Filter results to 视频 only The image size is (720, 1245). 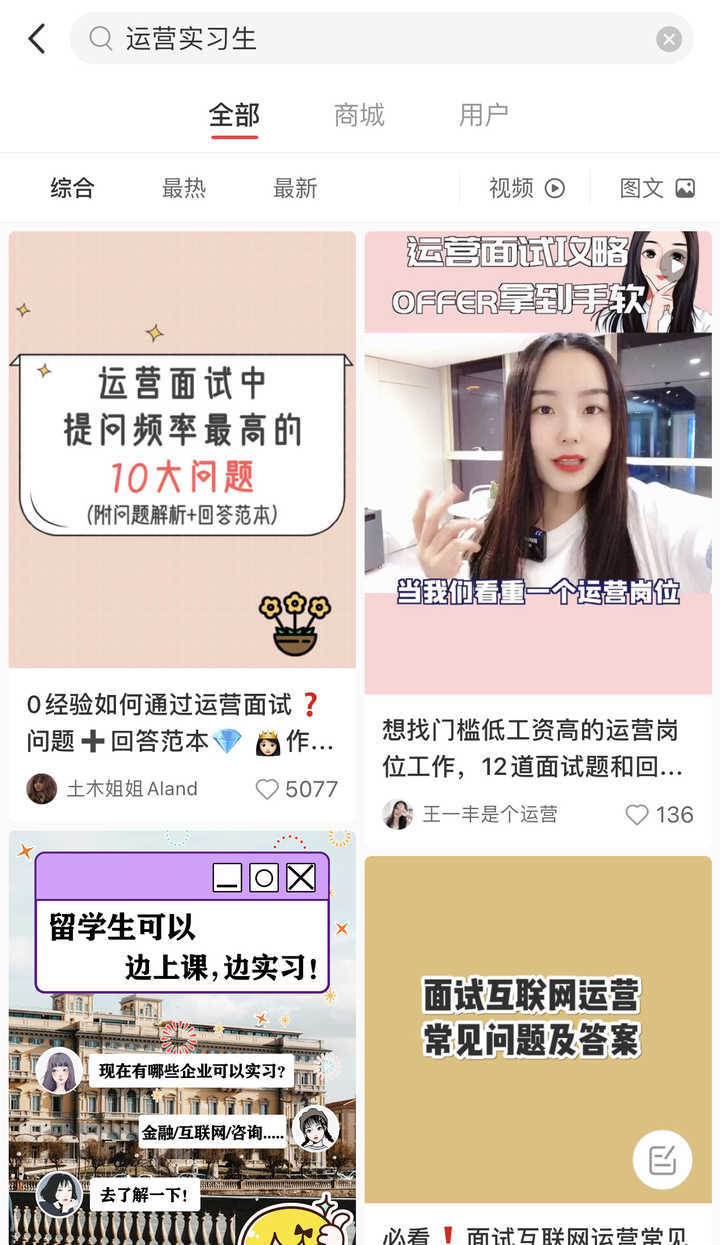pos(526,188)
